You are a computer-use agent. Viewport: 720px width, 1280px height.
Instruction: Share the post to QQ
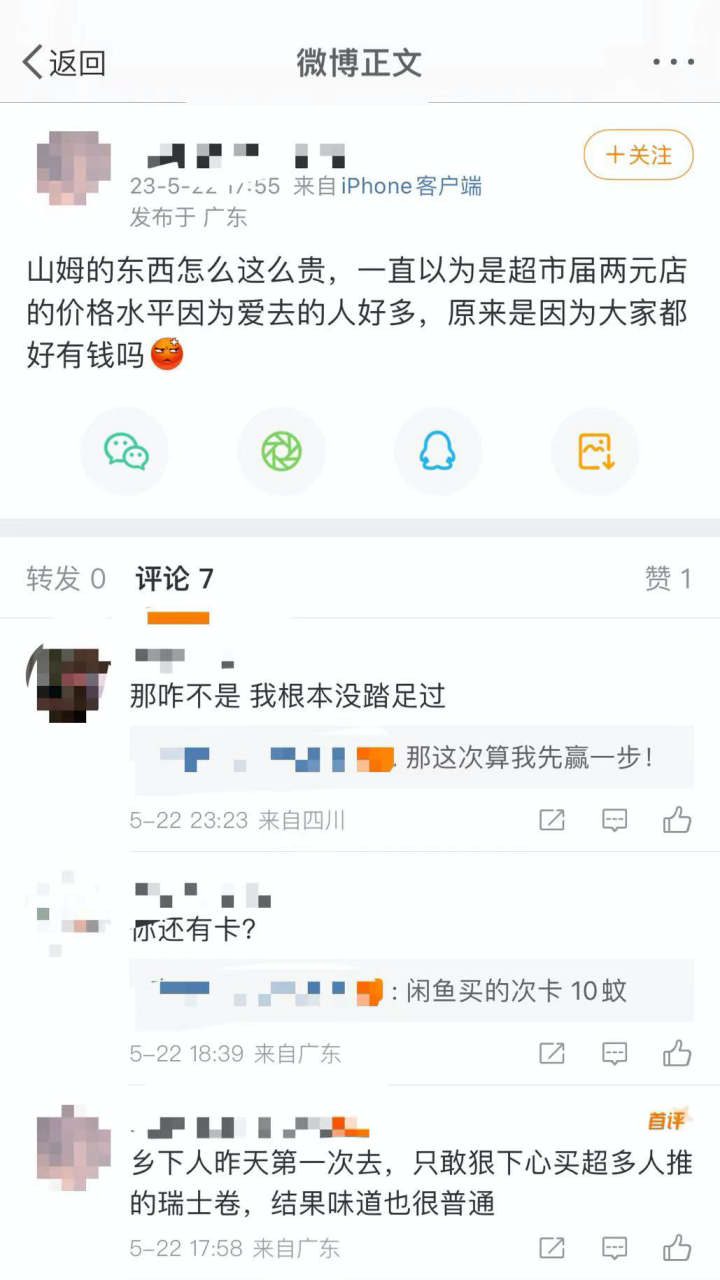pyautogui.click(x=438, y=451)
